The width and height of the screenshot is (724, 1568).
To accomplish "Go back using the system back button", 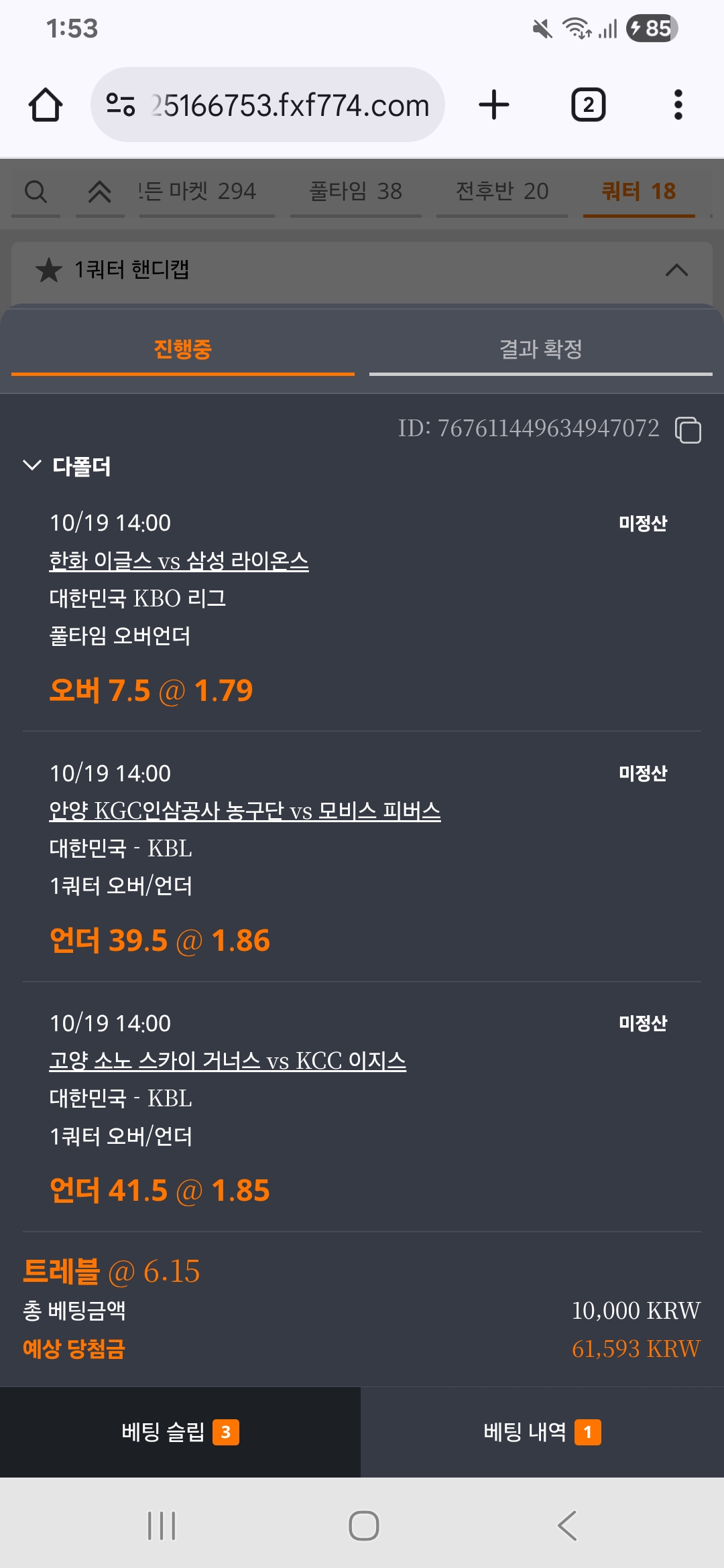I will click(567, 1526).
